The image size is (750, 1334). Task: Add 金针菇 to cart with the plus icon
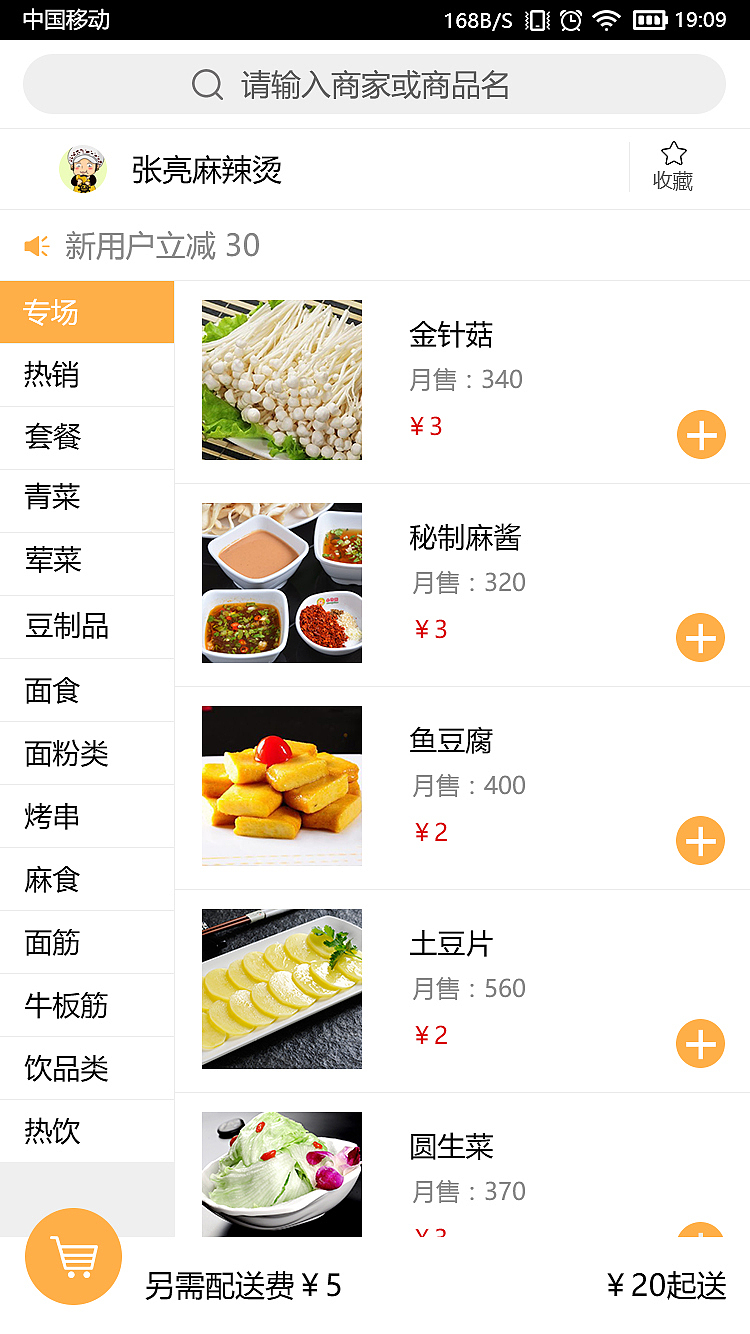click(700, 435)
